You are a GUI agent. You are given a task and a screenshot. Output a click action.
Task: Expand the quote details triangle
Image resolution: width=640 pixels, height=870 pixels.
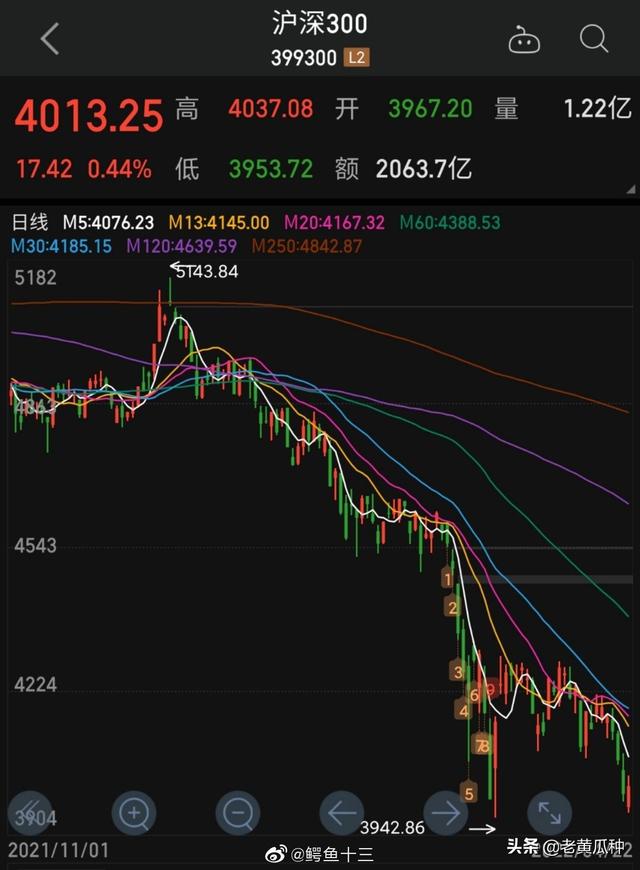628,188
